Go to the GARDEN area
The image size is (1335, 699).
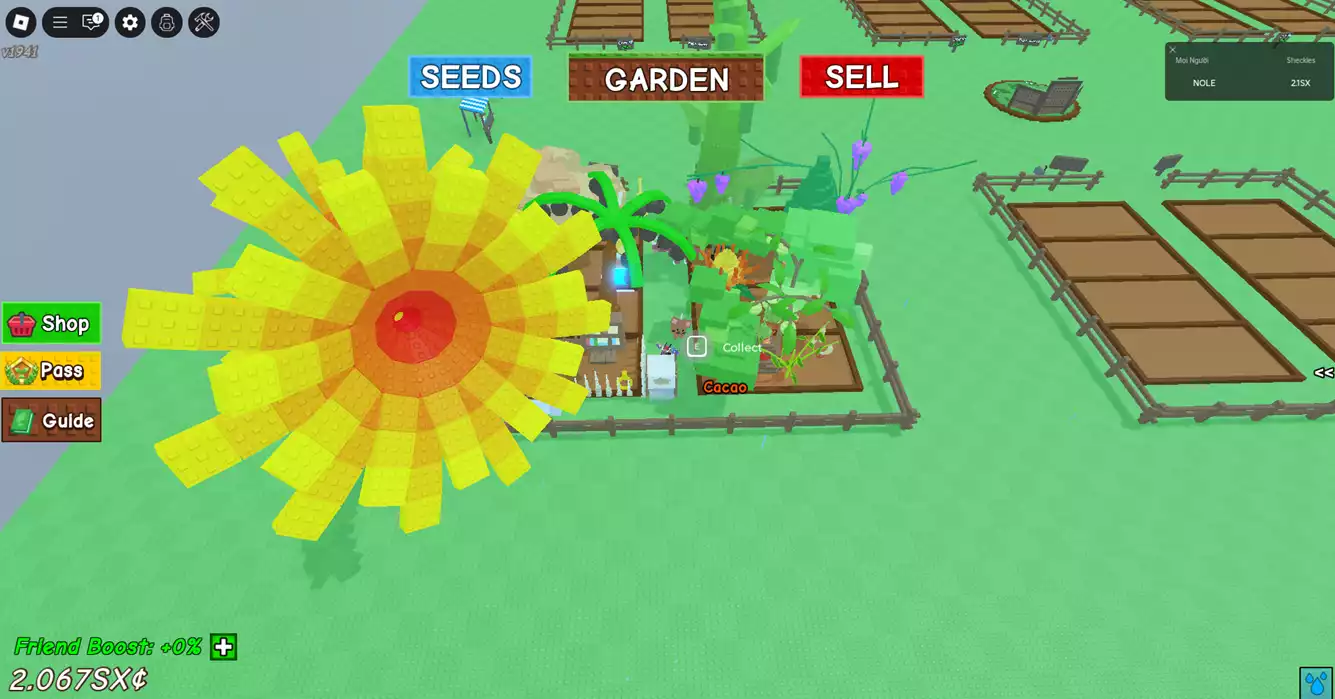(x=666, y=79)
